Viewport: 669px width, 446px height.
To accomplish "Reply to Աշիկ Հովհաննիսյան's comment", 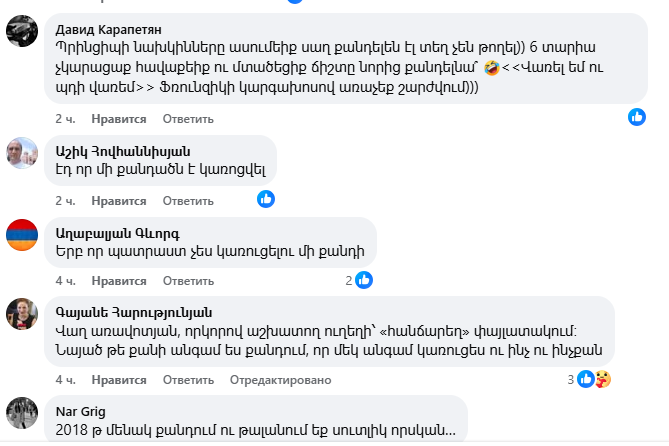I will [183, 200].
